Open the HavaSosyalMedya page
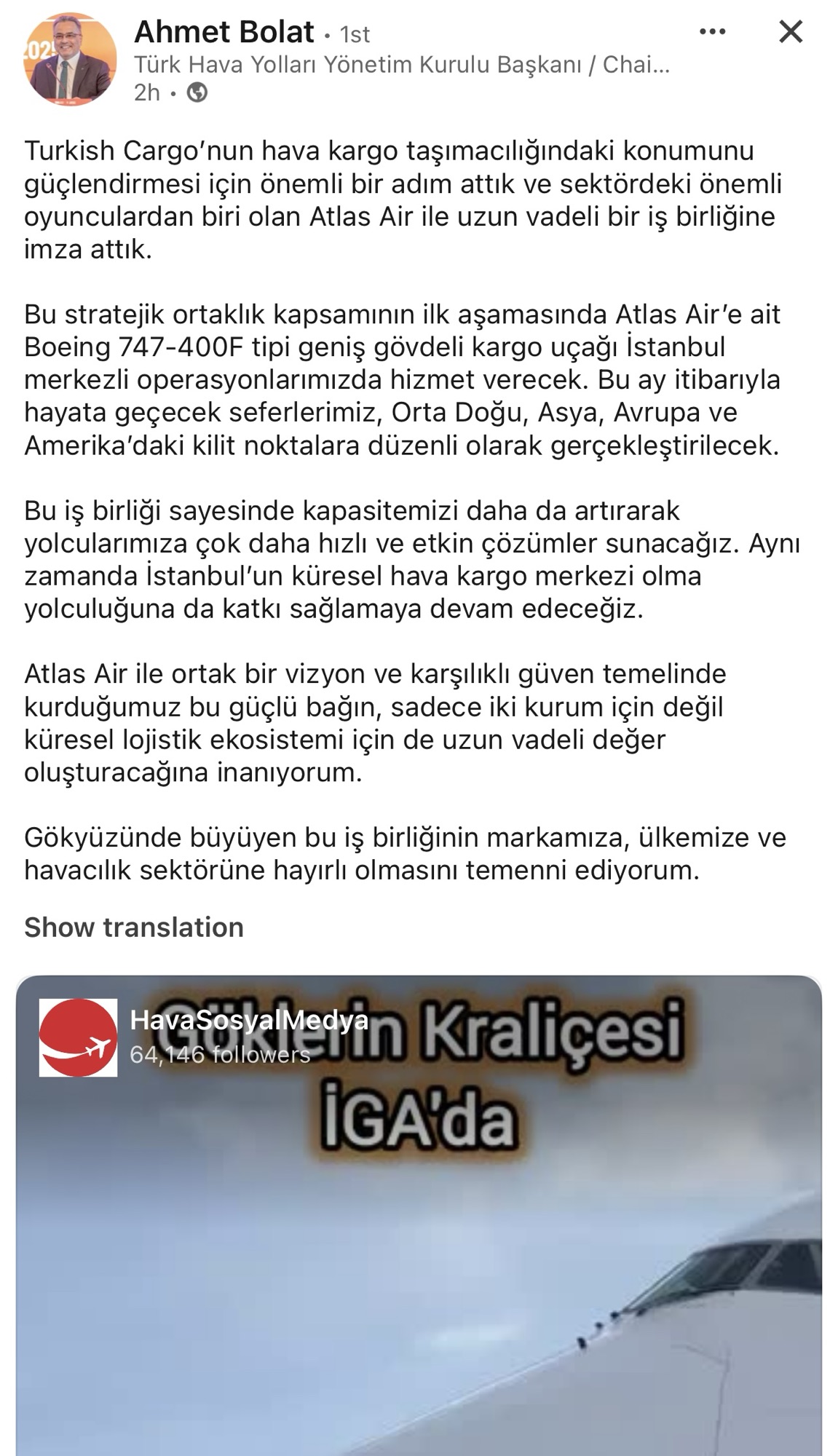Image resolution: width=838 pixels, height=1456 pixels. [x=248, y=1021]
